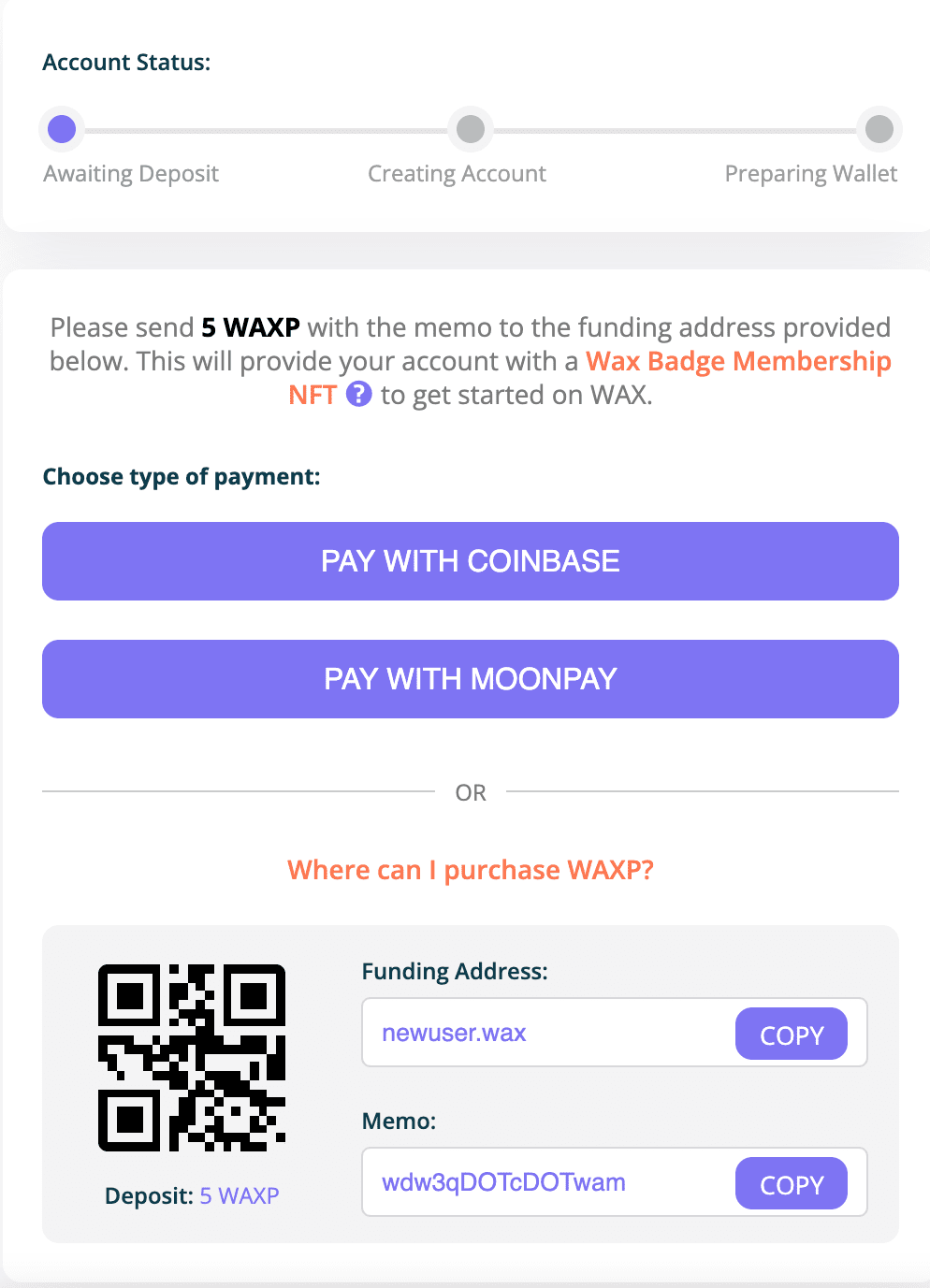
Task: Tap the question mark help icon
Action: (x=358, y=395)
